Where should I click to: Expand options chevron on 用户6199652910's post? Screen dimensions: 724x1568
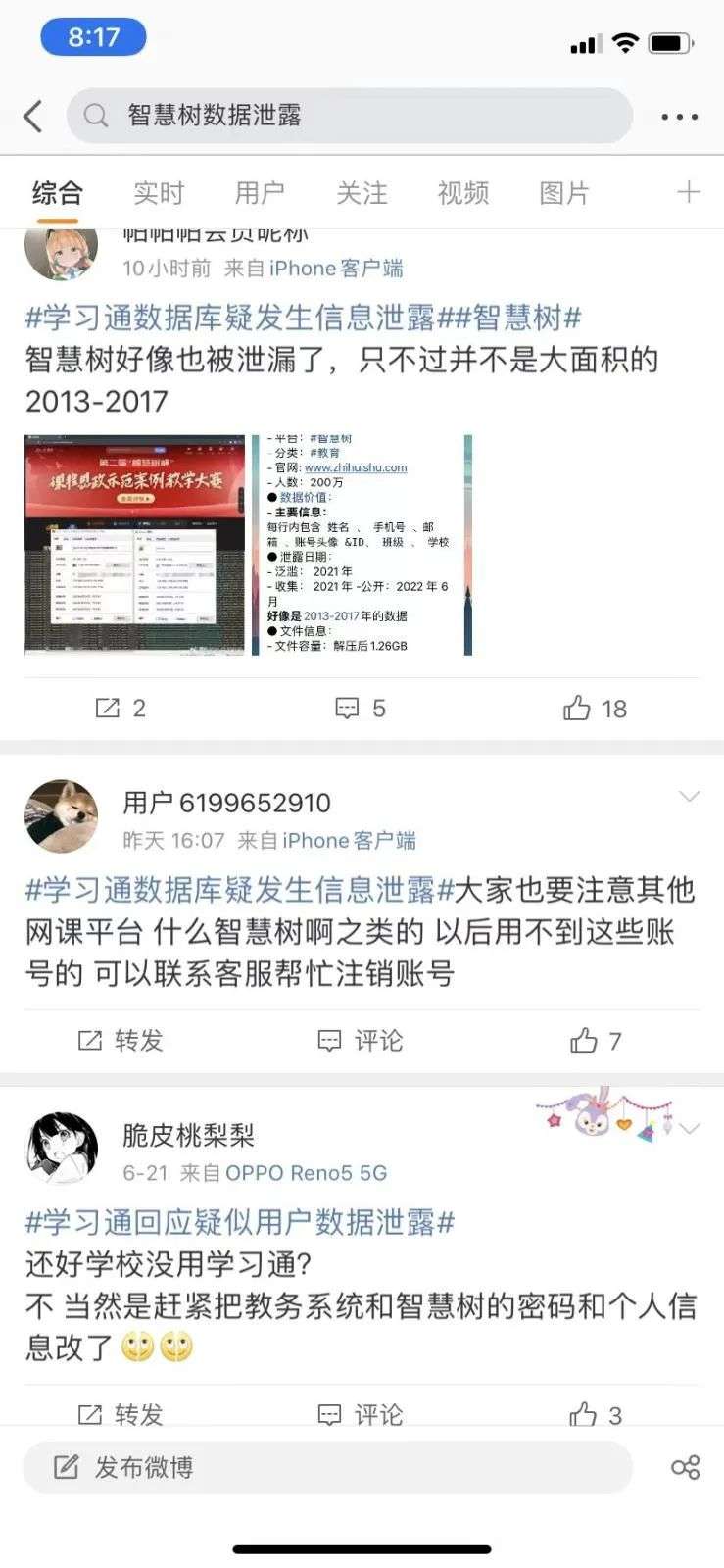(x=690, y=796)
